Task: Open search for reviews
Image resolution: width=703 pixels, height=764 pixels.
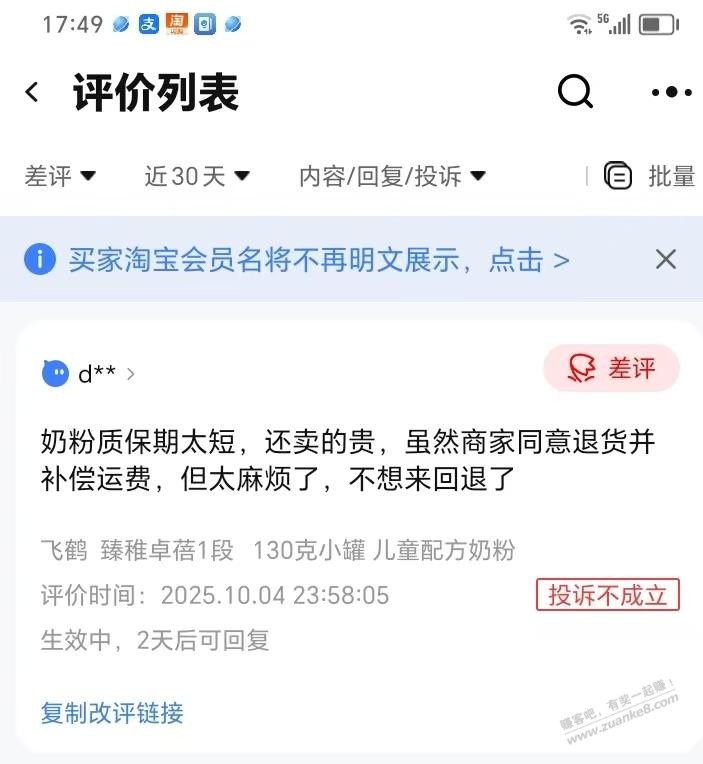Action: tap(575, 93)
